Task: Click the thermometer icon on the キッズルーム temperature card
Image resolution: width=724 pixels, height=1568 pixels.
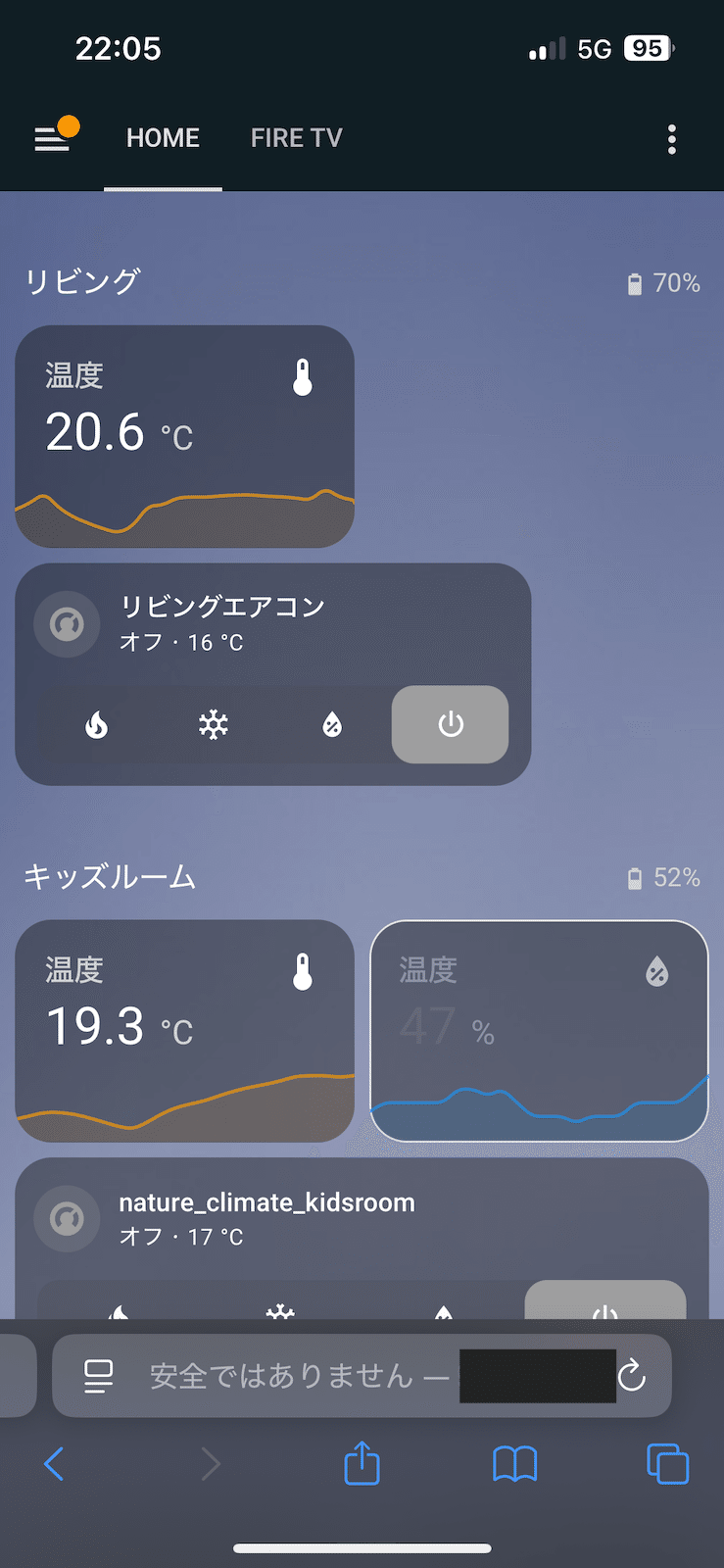Action: coord(302,972)
